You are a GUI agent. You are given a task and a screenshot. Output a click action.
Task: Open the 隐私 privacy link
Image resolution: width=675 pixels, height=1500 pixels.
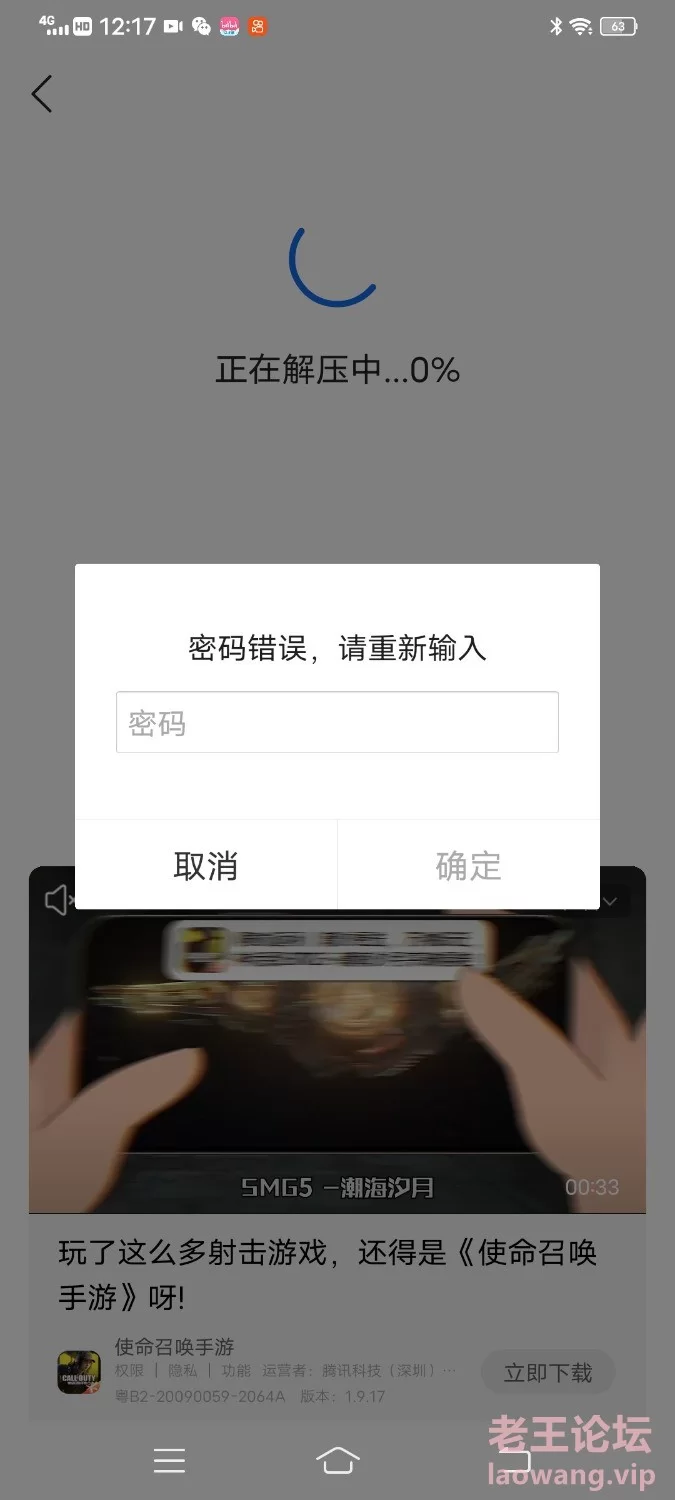click(182, 1371)
